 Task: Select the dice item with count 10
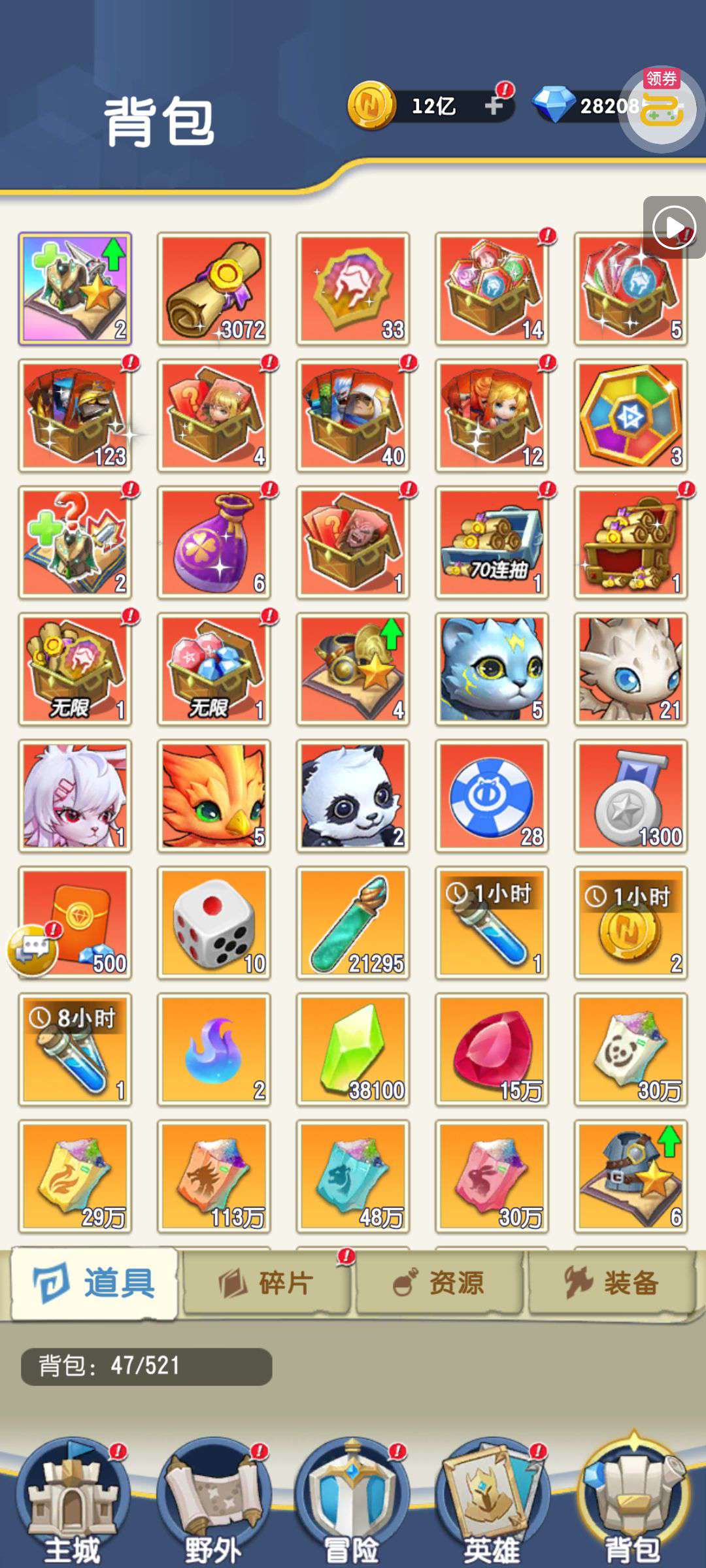point(214,923)
